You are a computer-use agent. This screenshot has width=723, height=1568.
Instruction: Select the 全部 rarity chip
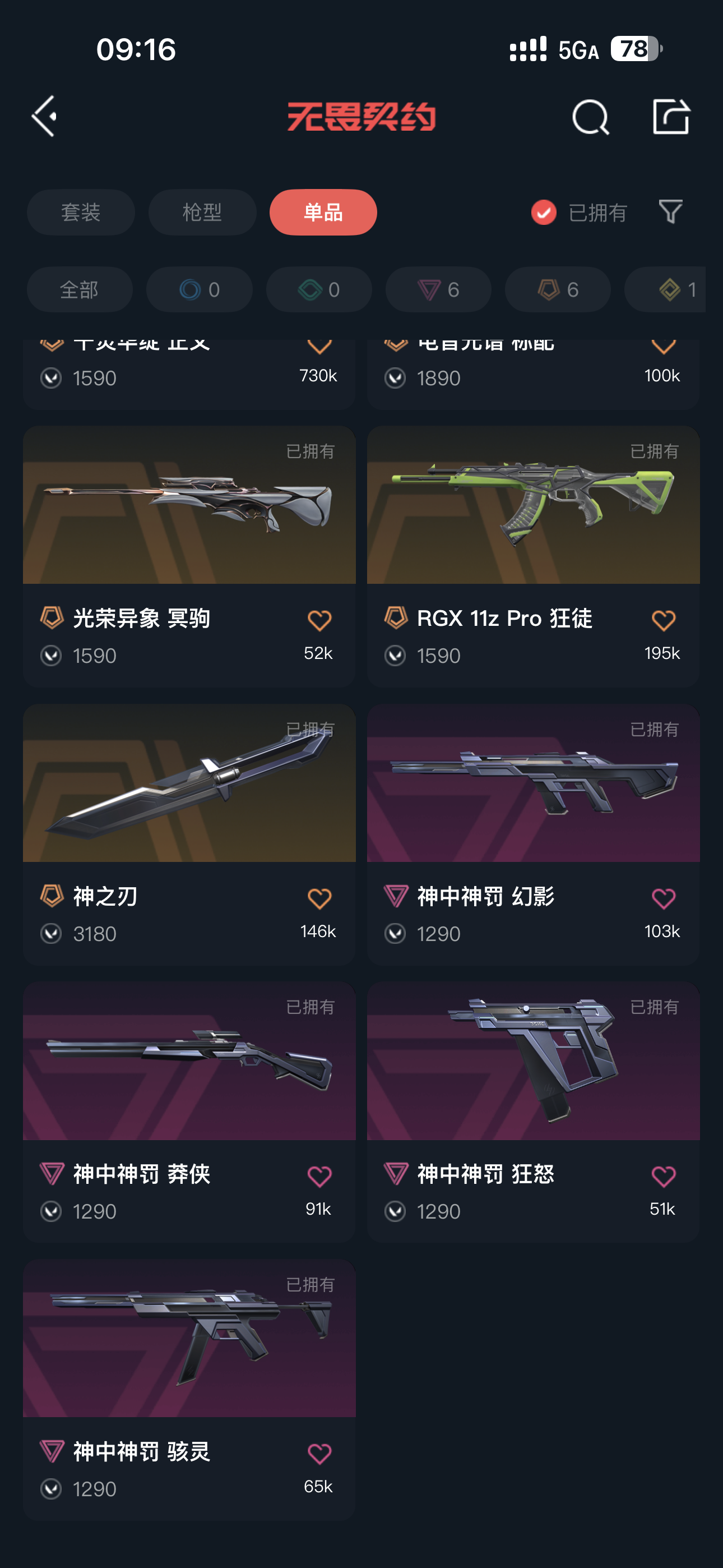pyautogui.click(x=79, y=290)
